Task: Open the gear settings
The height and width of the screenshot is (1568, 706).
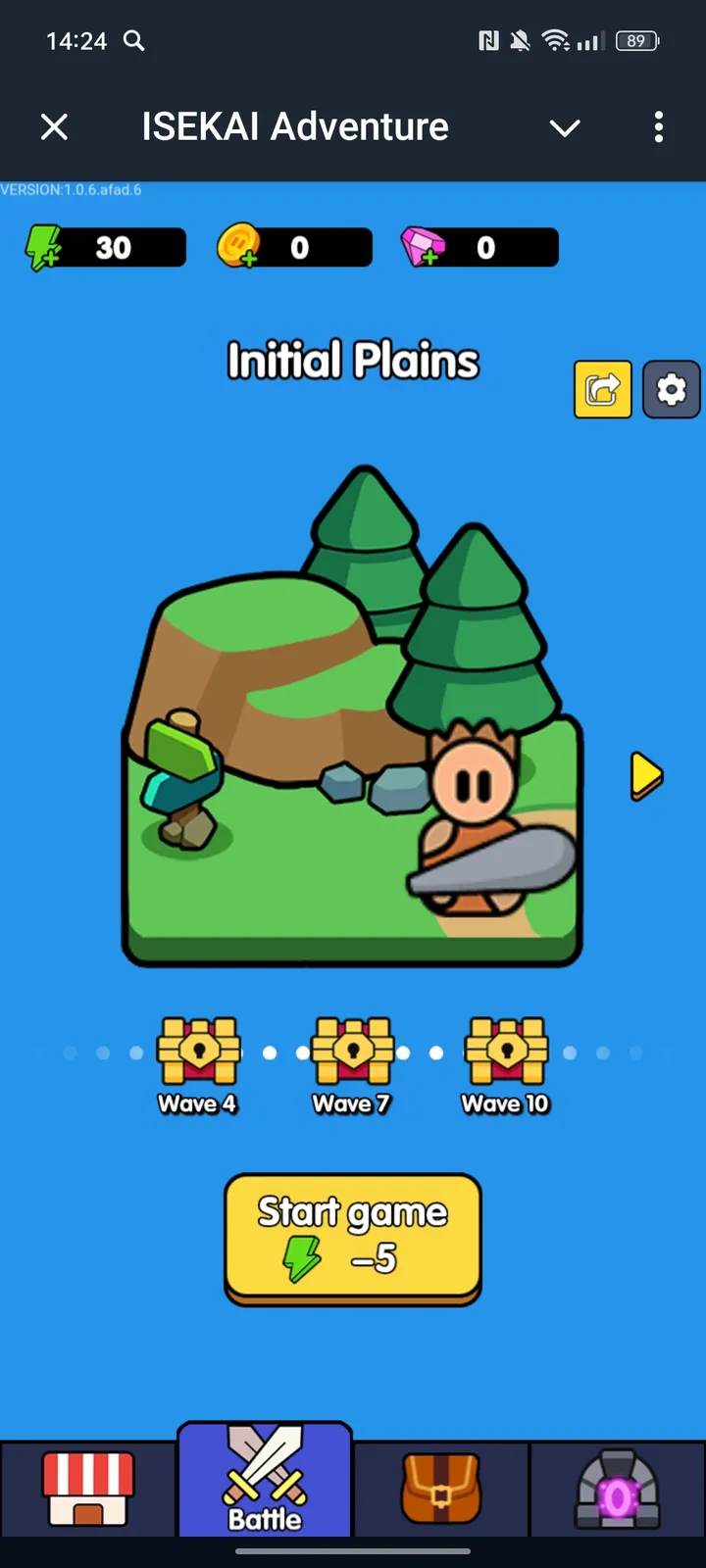Action: click(x=672, y=390)
